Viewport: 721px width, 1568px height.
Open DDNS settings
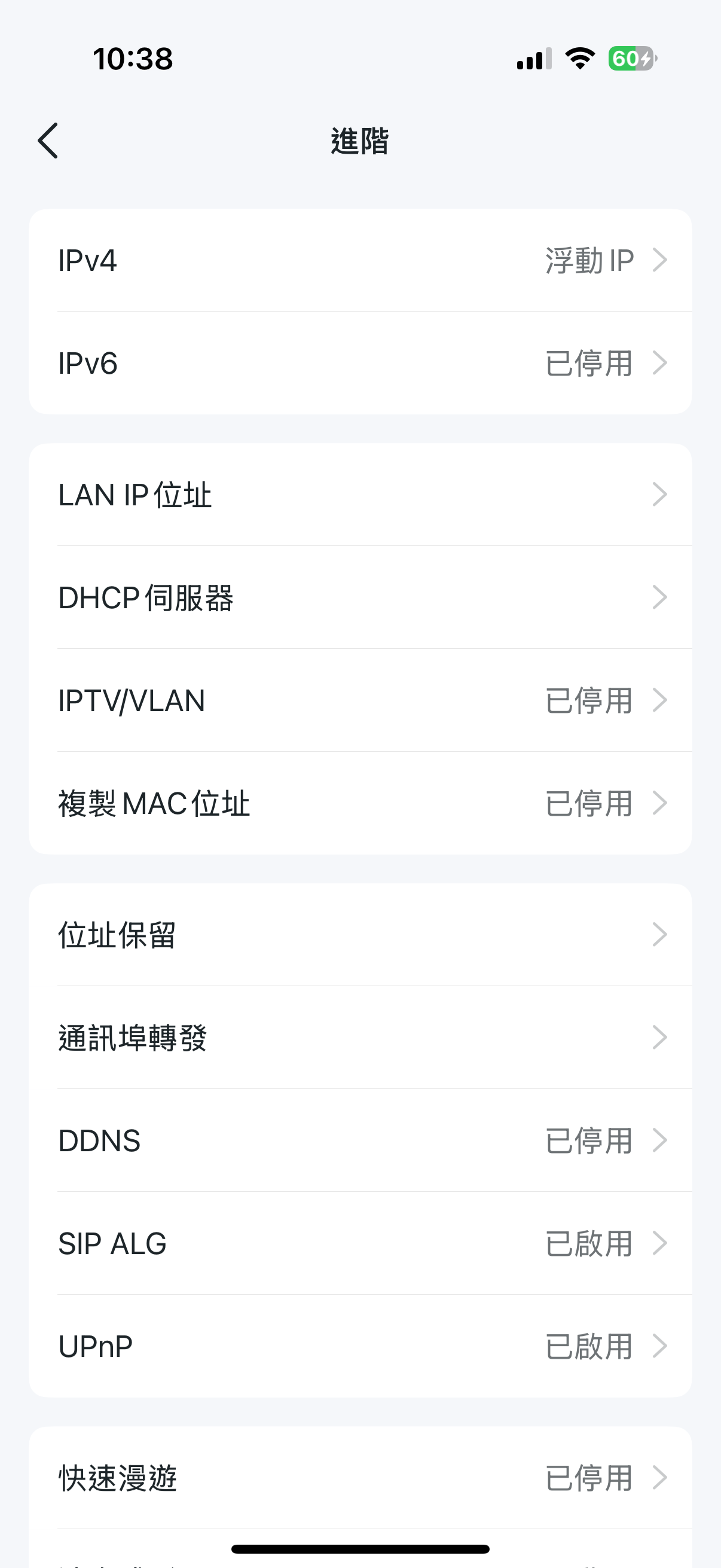[x=360, y=1140]
